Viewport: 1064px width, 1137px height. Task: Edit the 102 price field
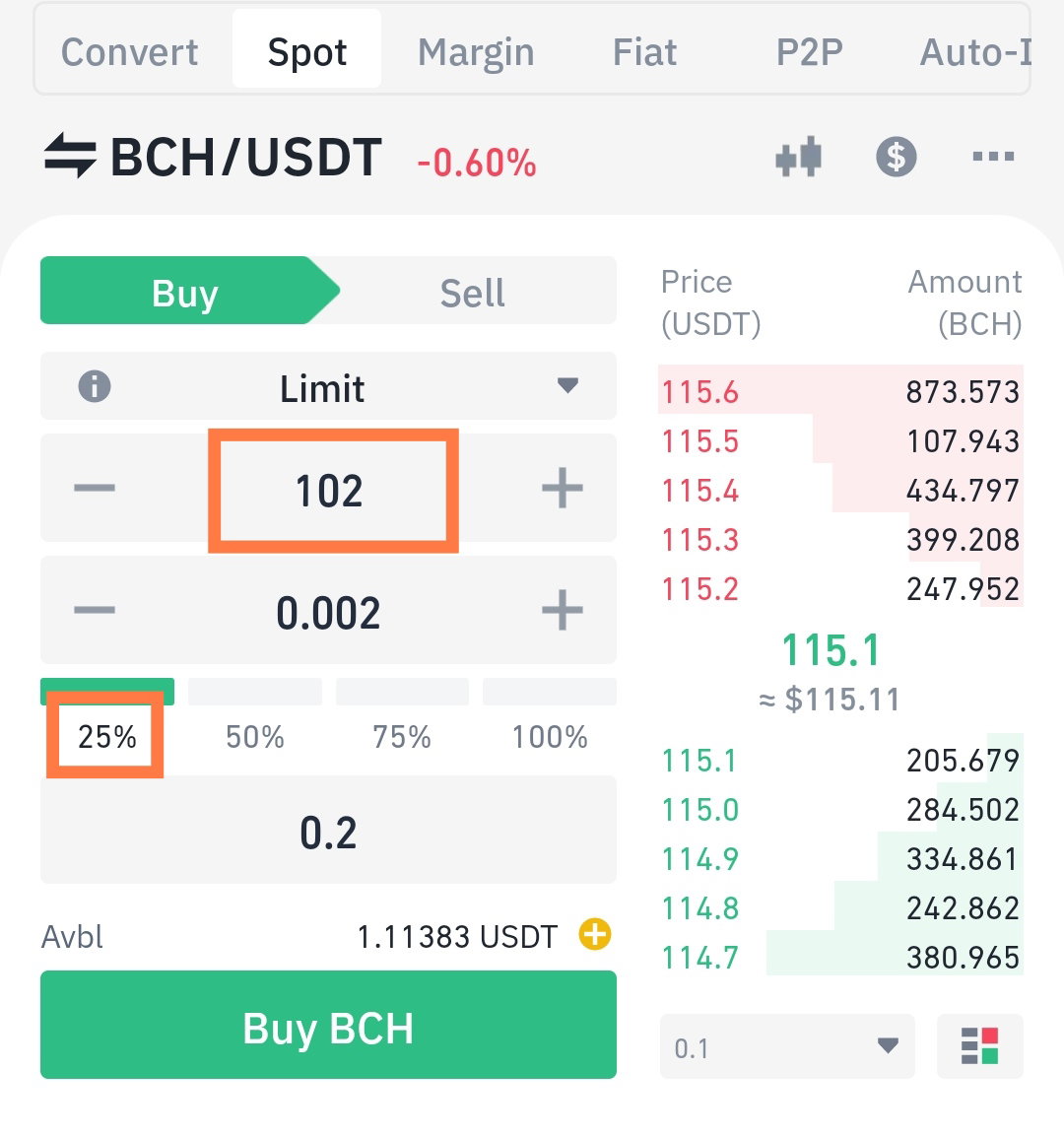(x=329, y=491)
